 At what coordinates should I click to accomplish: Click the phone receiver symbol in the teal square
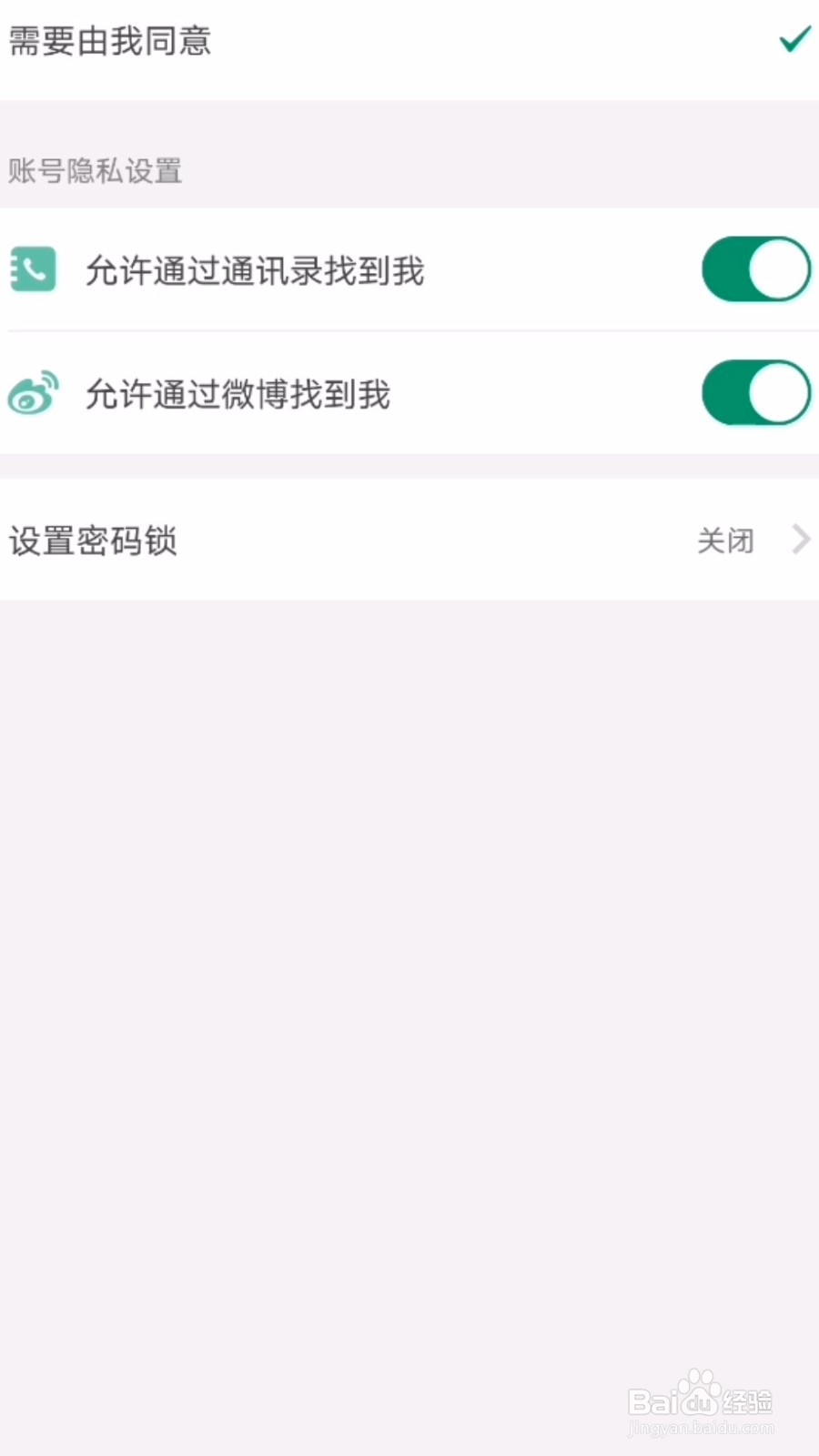pyautogui.click(x=33, y=269)
